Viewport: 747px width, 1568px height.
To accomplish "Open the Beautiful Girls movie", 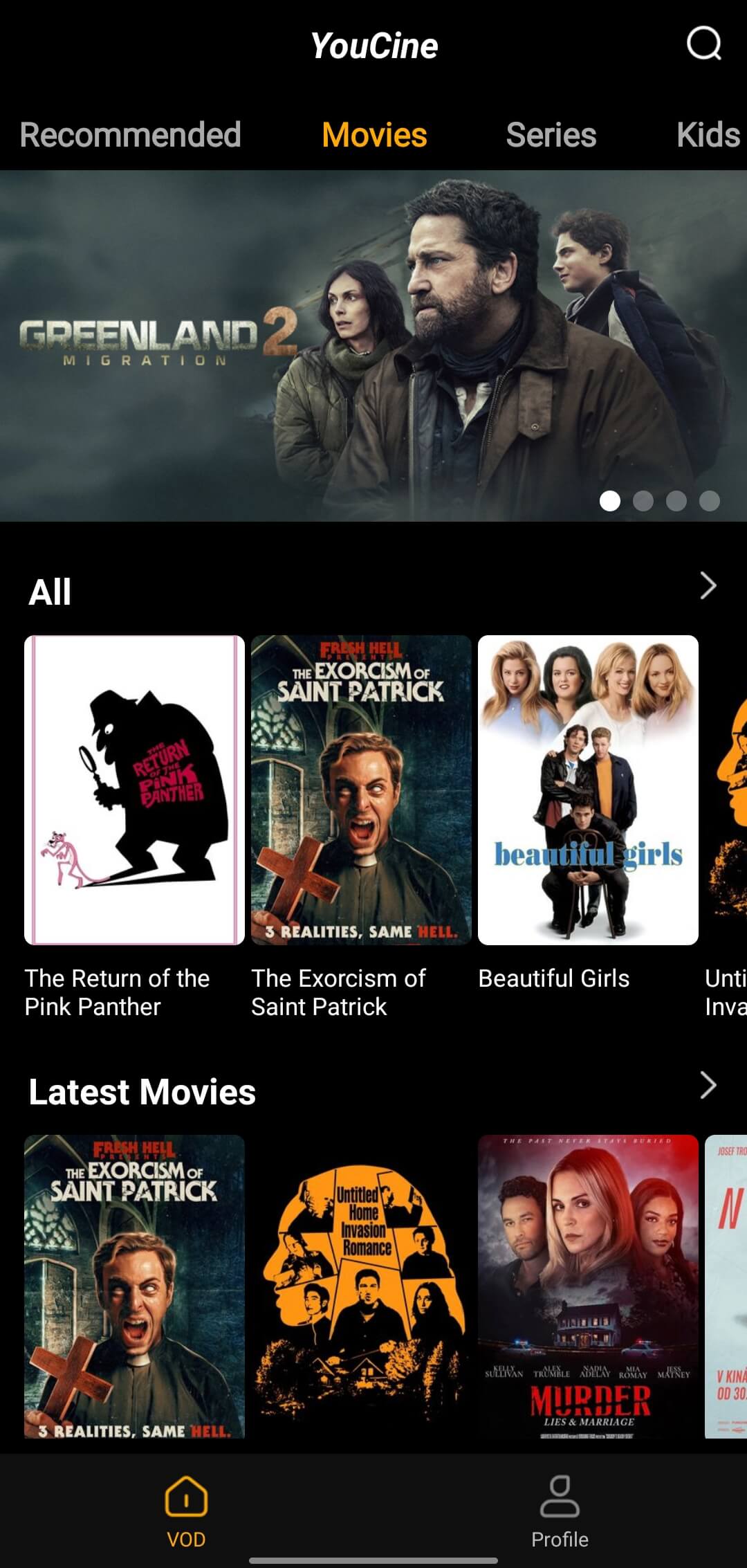I will [588, 790].
